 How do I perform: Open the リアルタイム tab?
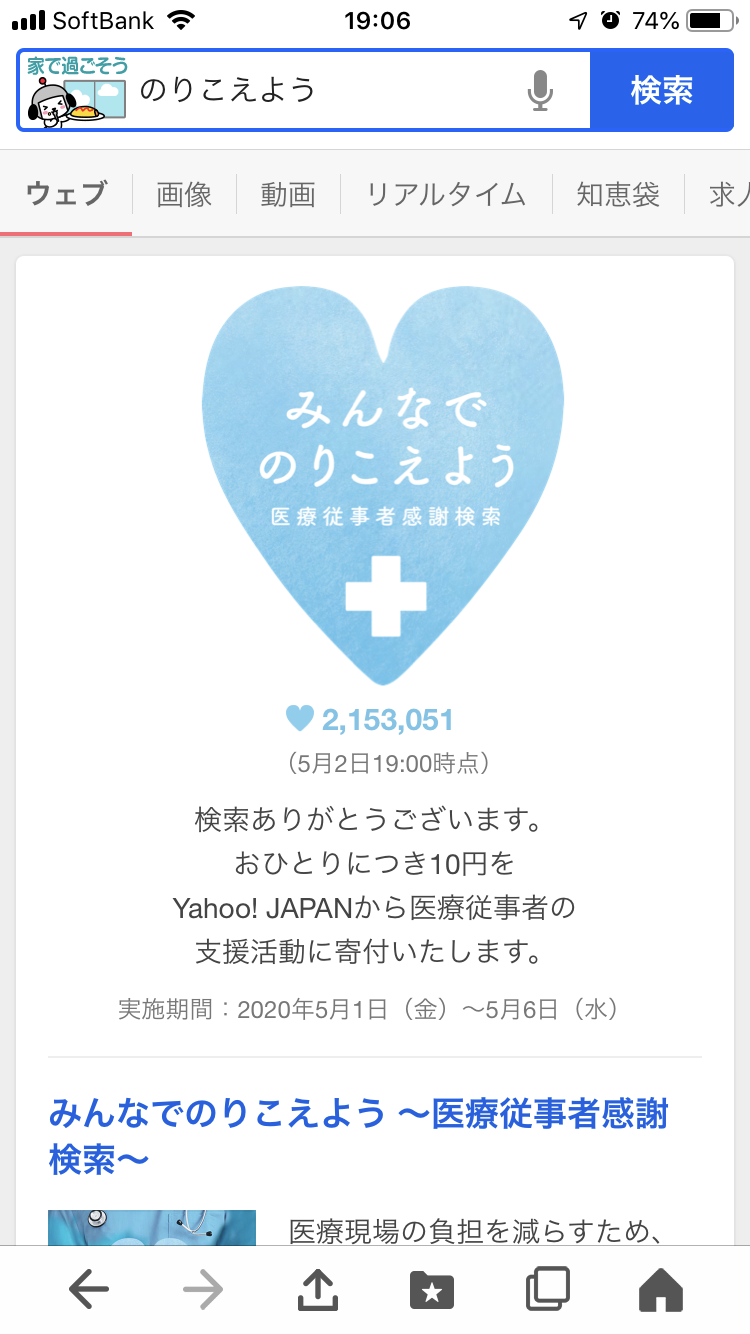click(446, 194)
